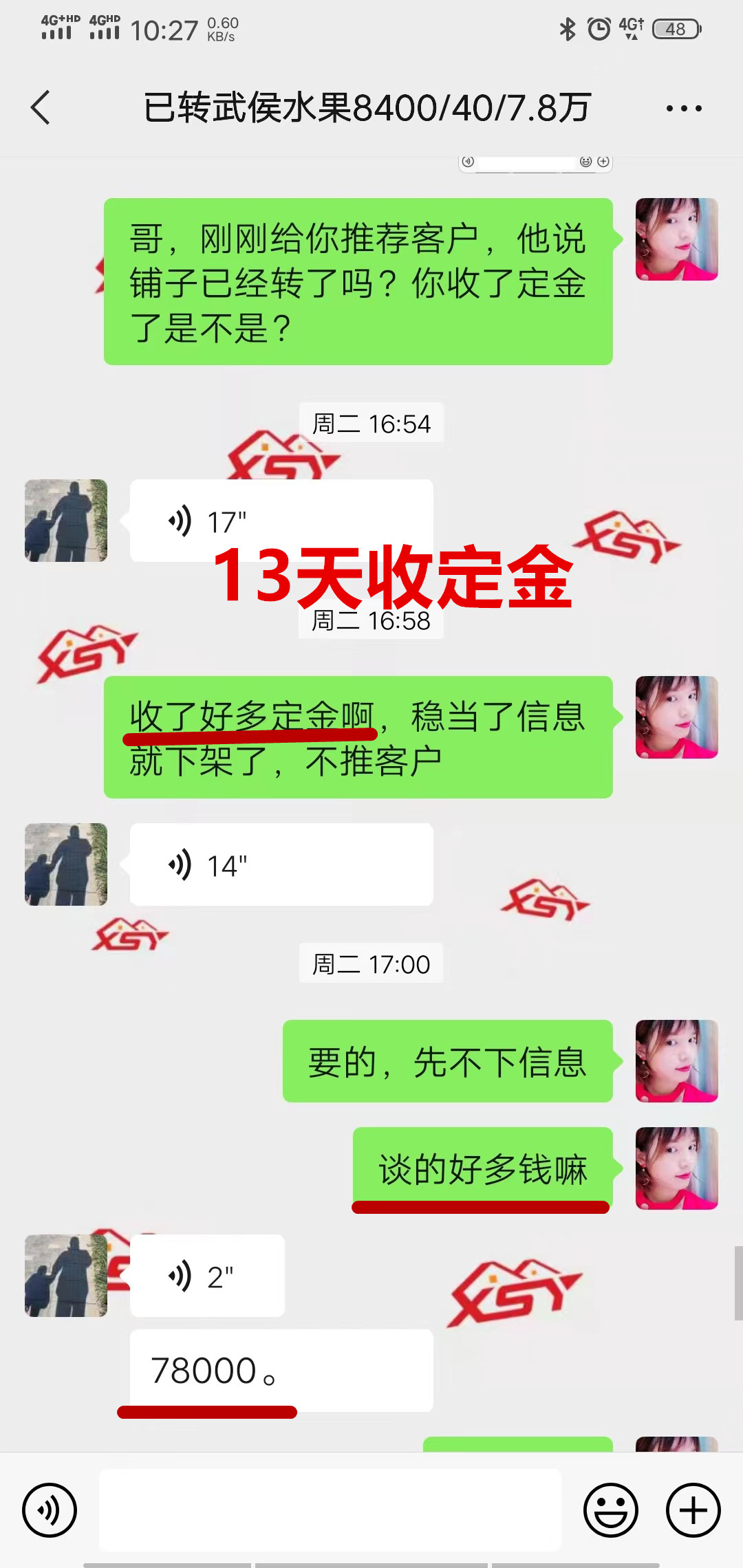Play the 17-second voice message
Viewport: 743px width, 1568px height.
point(281,521)
